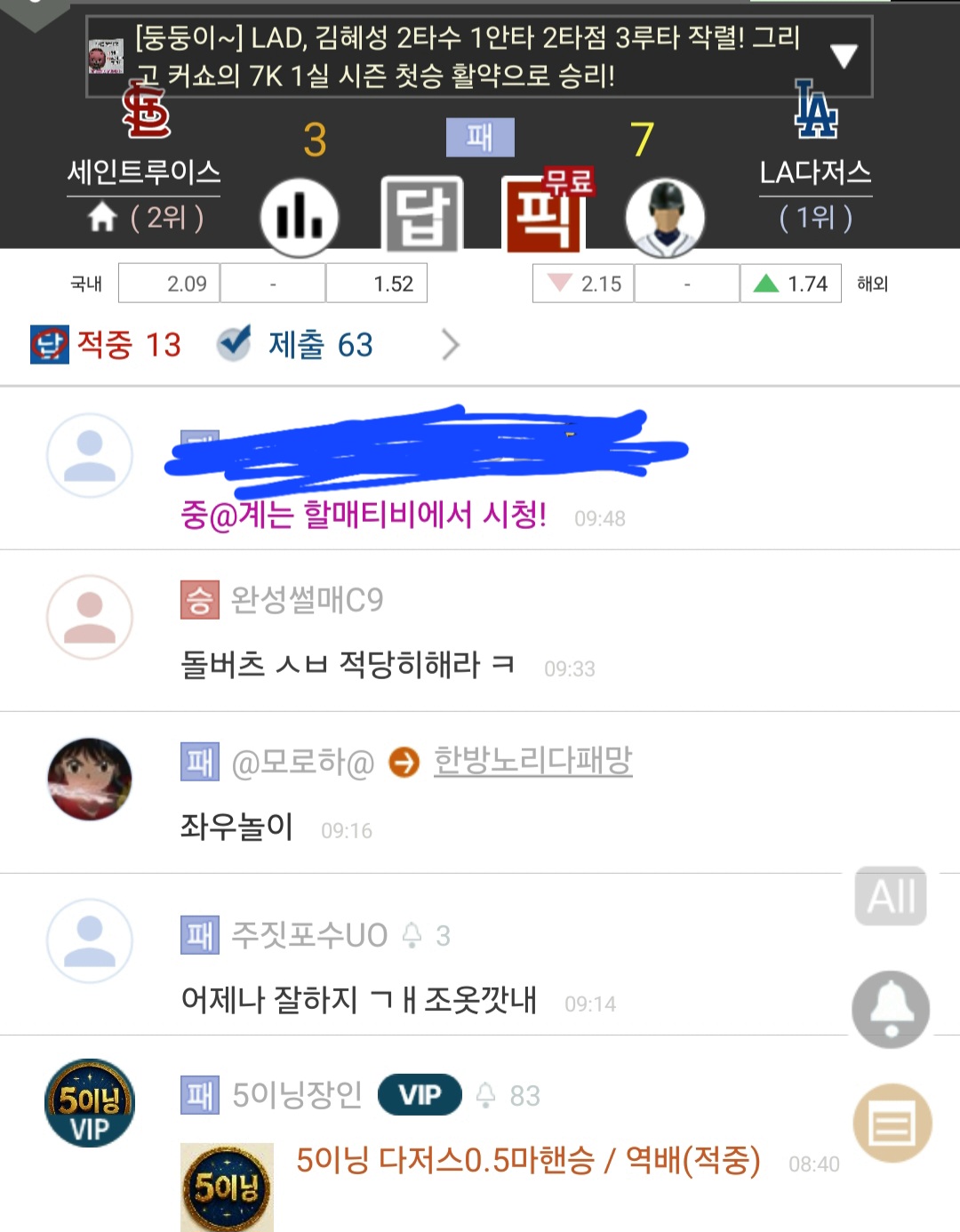Open the 답 answer button
960x1232 pixels.
(421, 215)
